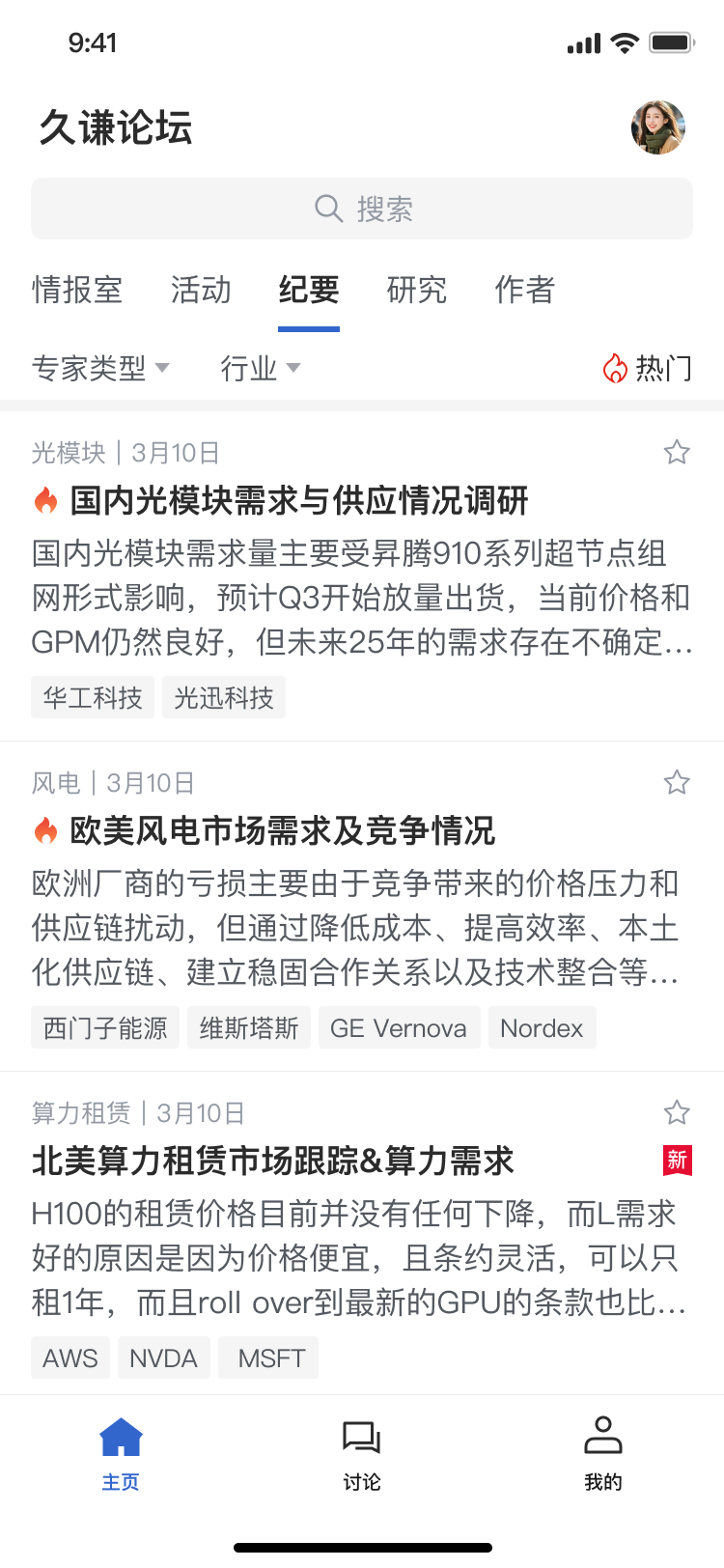Open profile by tapping the avatar

(658, 126)
